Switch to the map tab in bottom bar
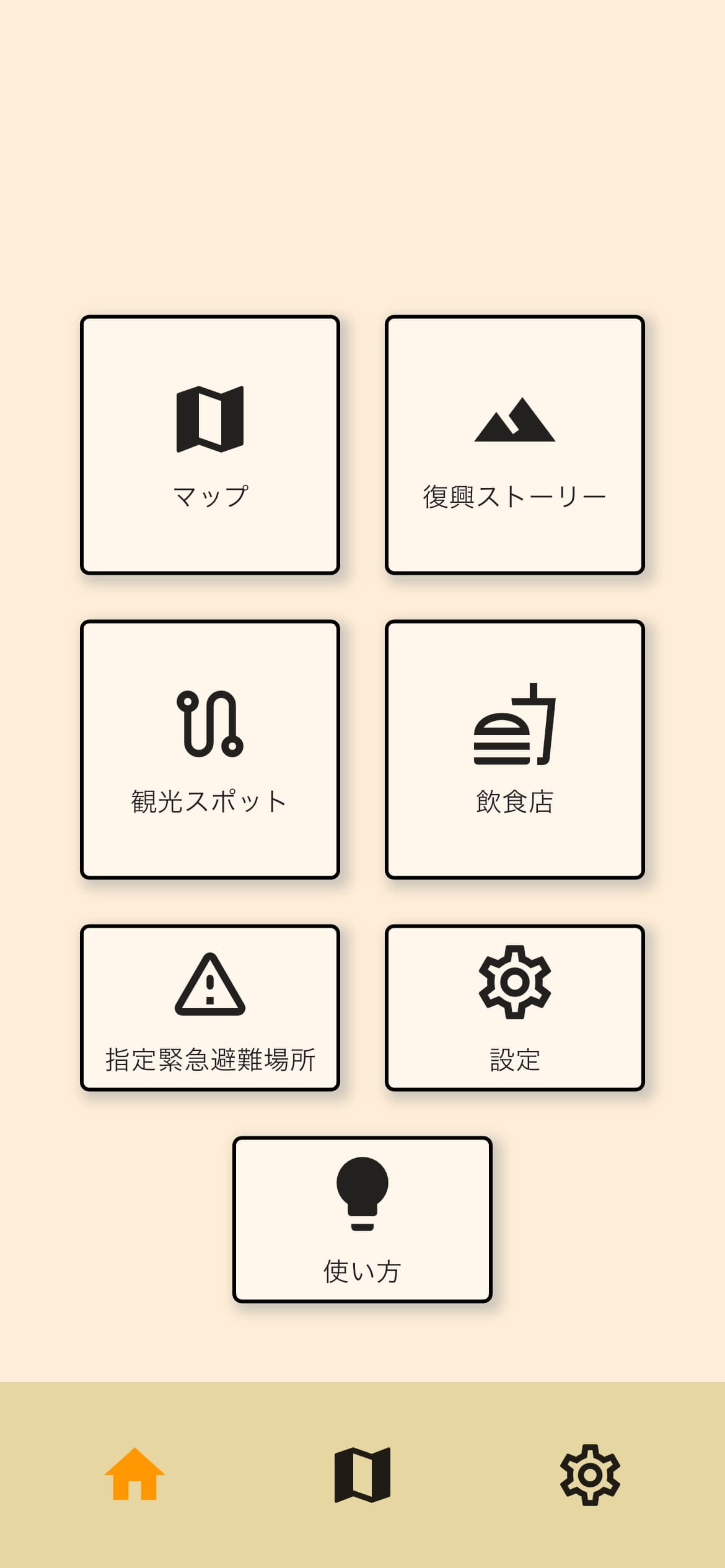Viewport: 725px width, 1568px height. [x=362, y=1474]
